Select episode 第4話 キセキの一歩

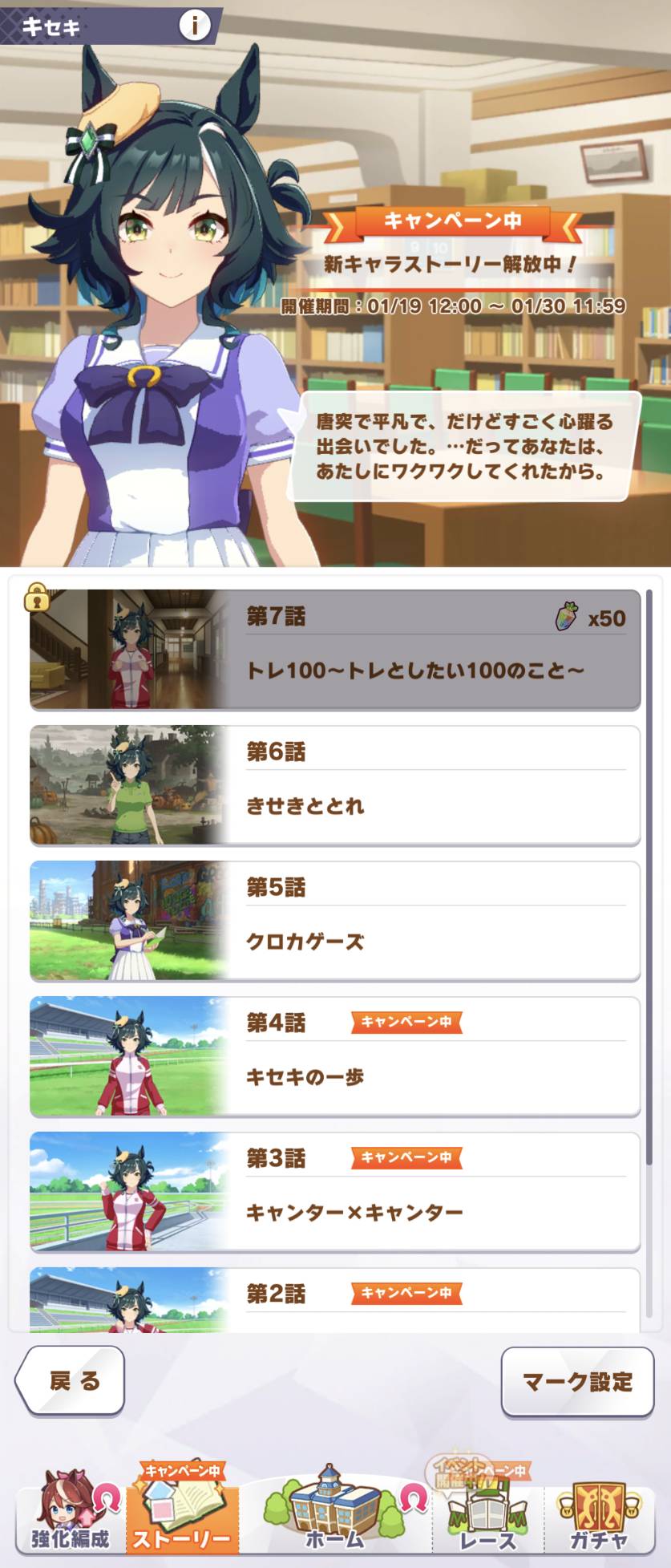click(x=335, y=1056)
